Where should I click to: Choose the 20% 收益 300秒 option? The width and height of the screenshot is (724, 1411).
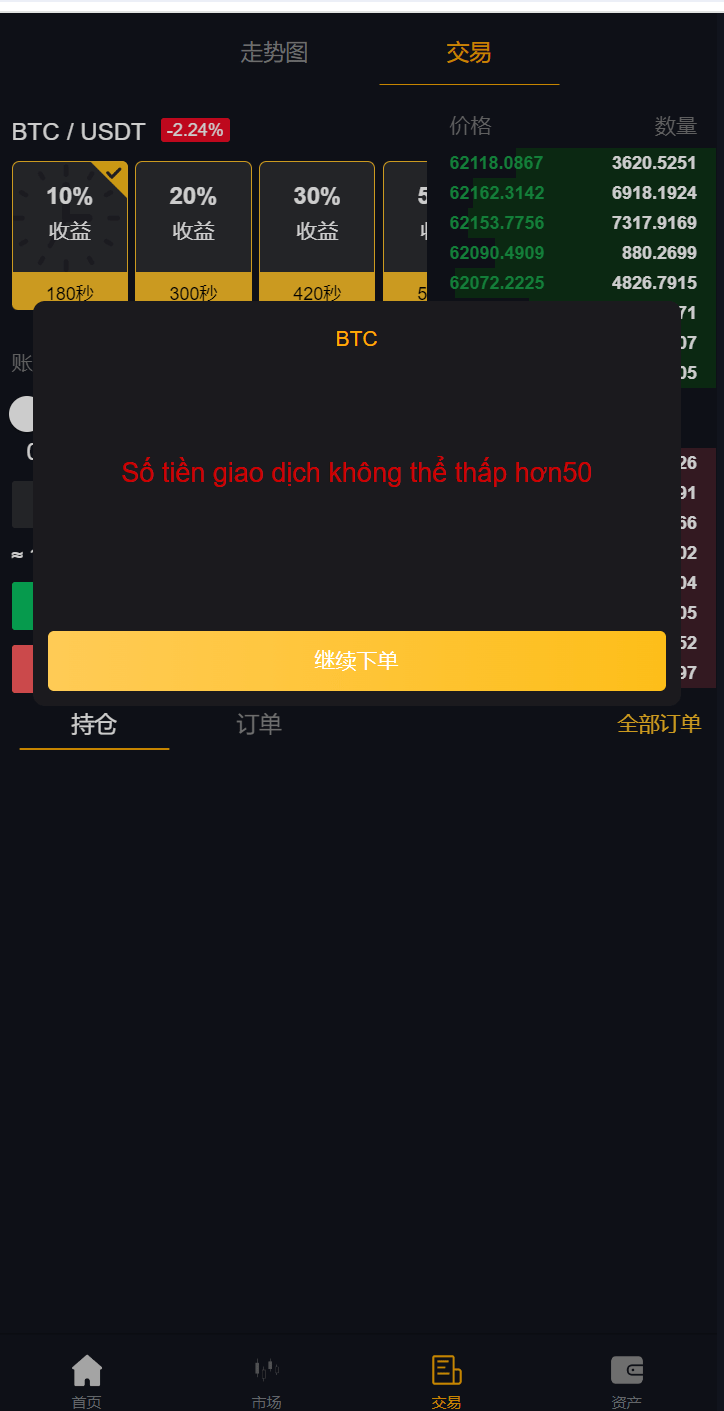point(193,230)
